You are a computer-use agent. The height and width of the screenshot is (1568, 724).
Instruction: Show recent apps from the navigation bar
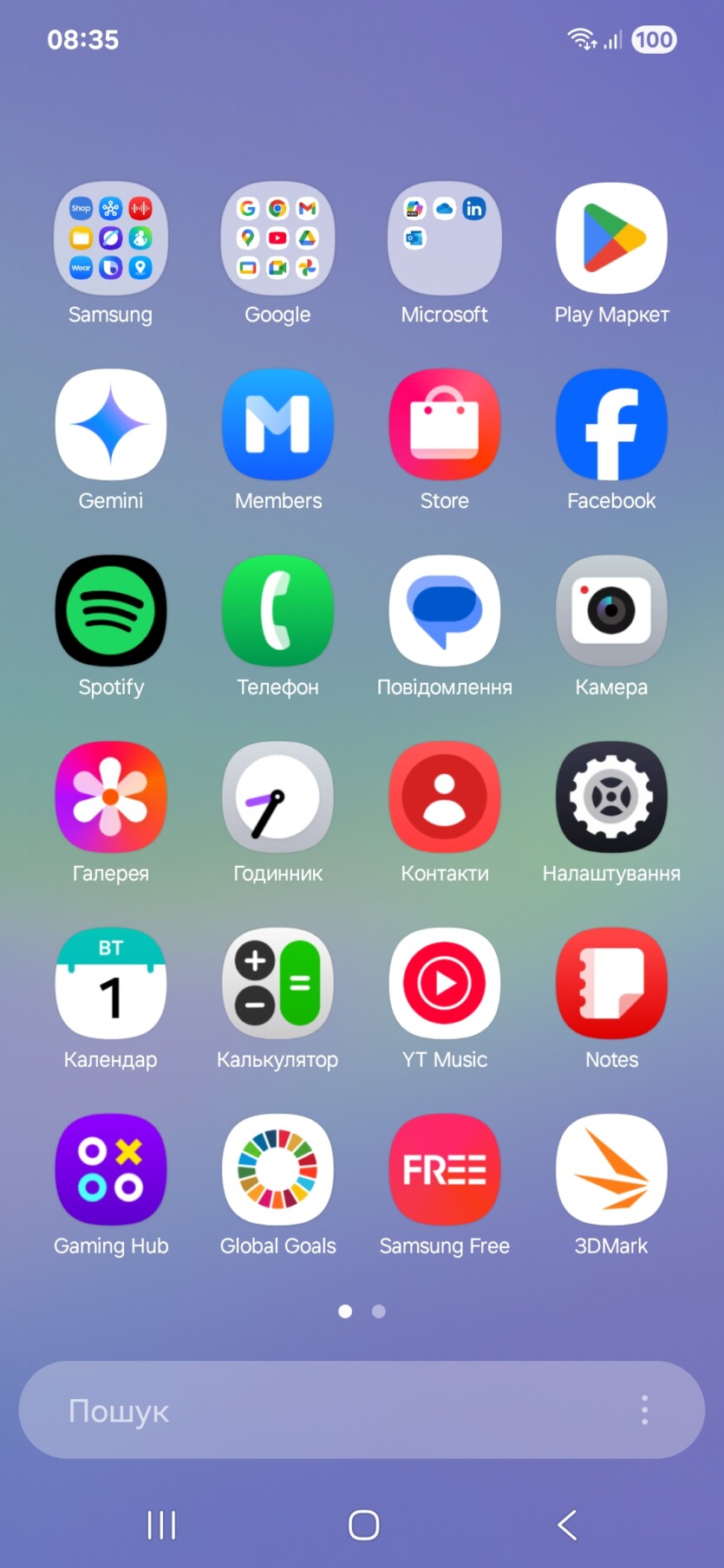(x=161, y=1525)
